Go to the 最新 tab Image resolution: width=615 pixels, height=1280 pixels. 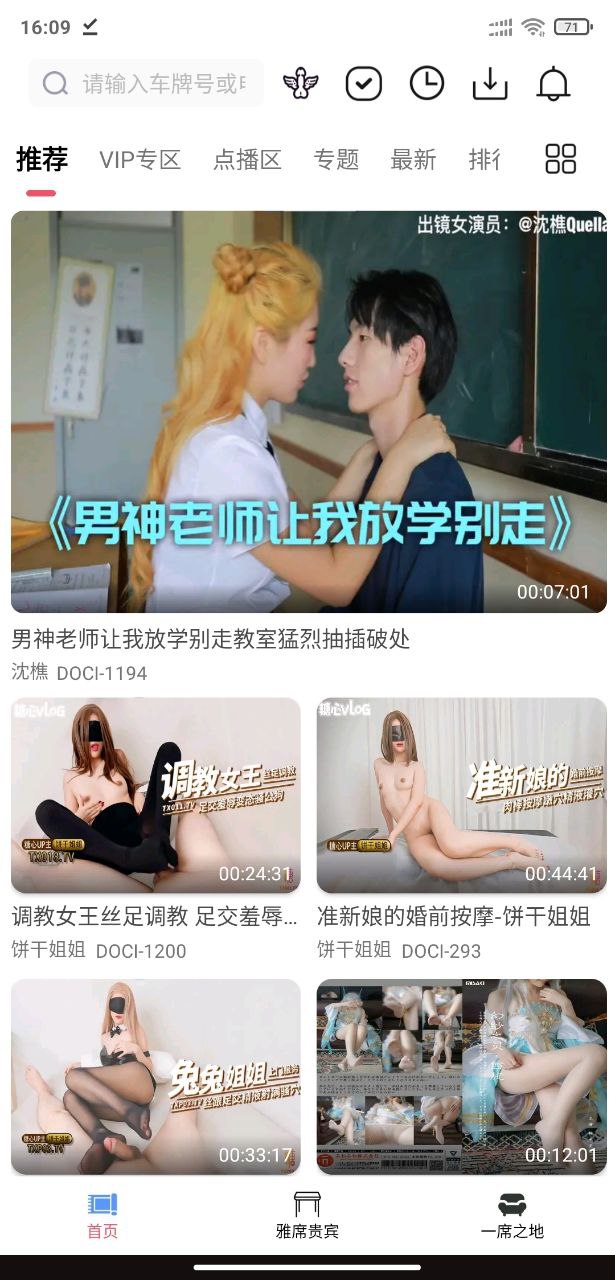pyautogui.click(x=413, y=159)
